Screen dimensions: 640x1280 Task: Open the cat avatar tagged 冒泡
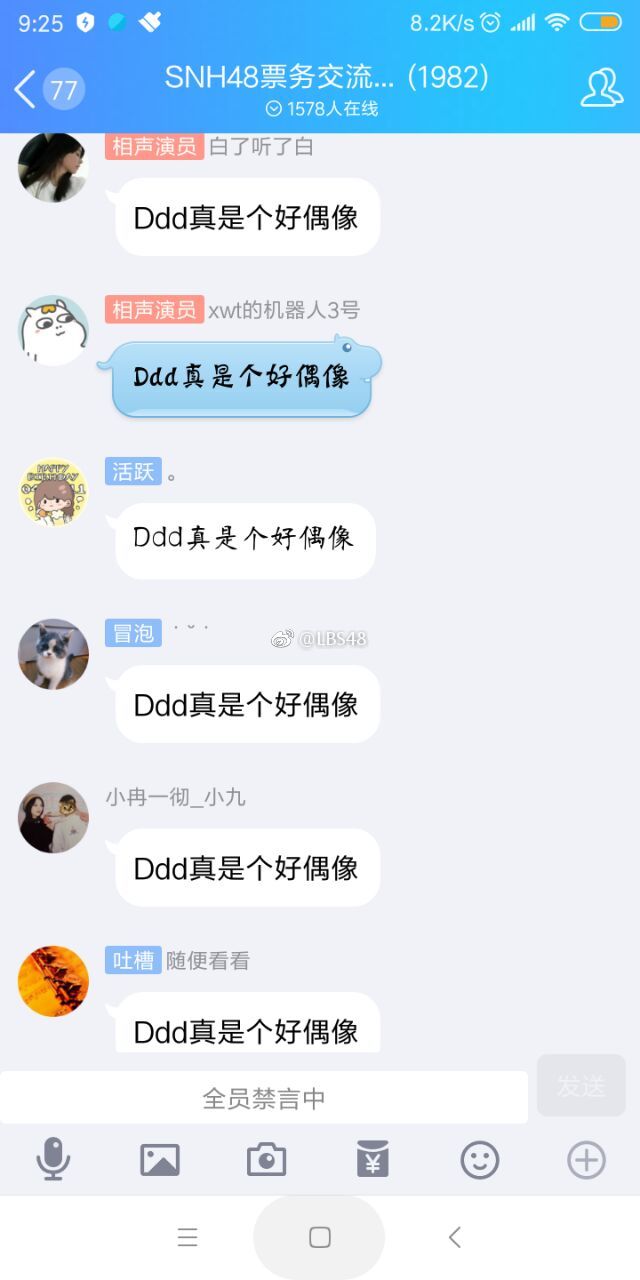click(x=53, y=654)
